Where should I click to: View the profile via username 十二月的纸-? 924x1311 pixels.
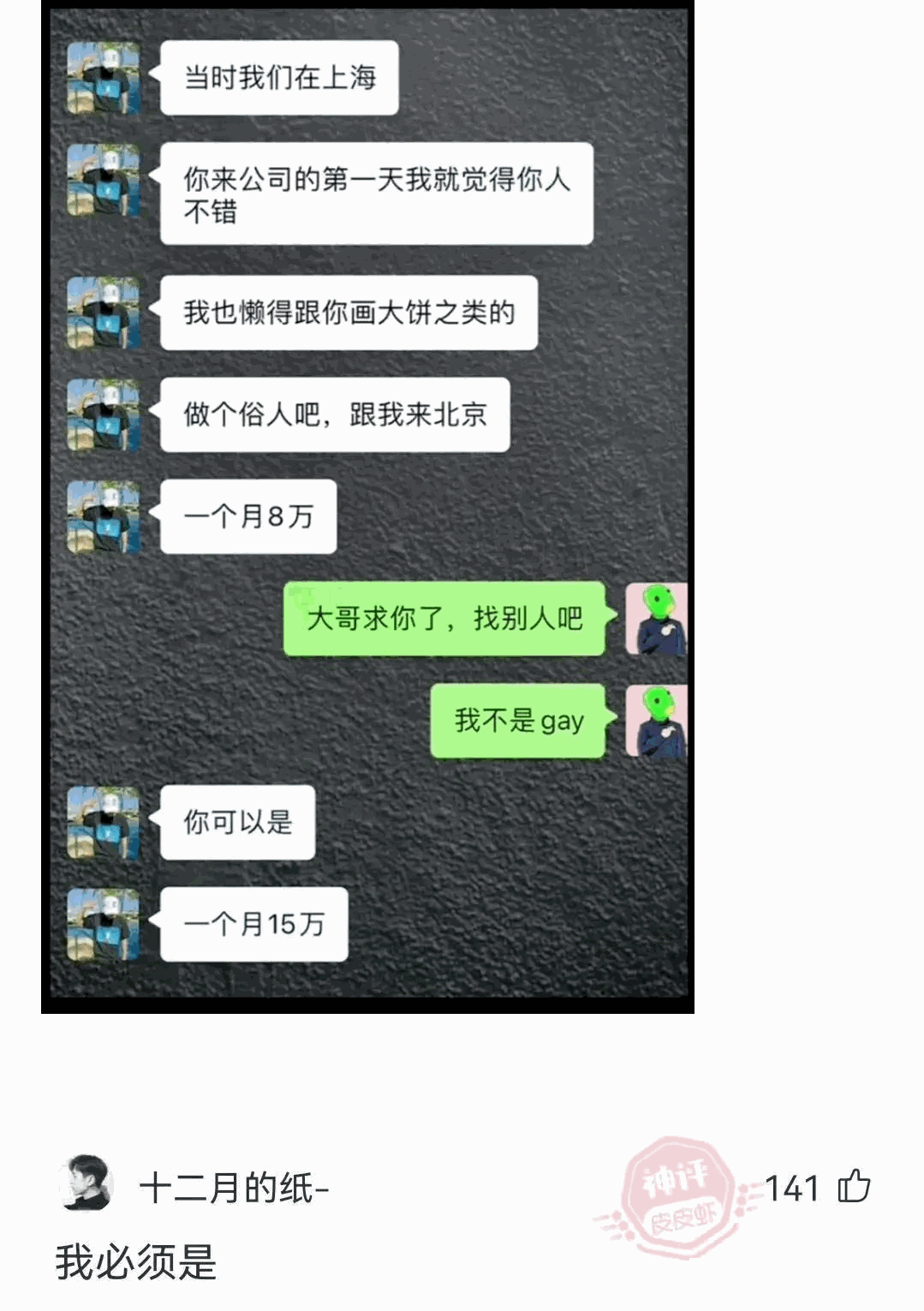(x=234, y=1189)
